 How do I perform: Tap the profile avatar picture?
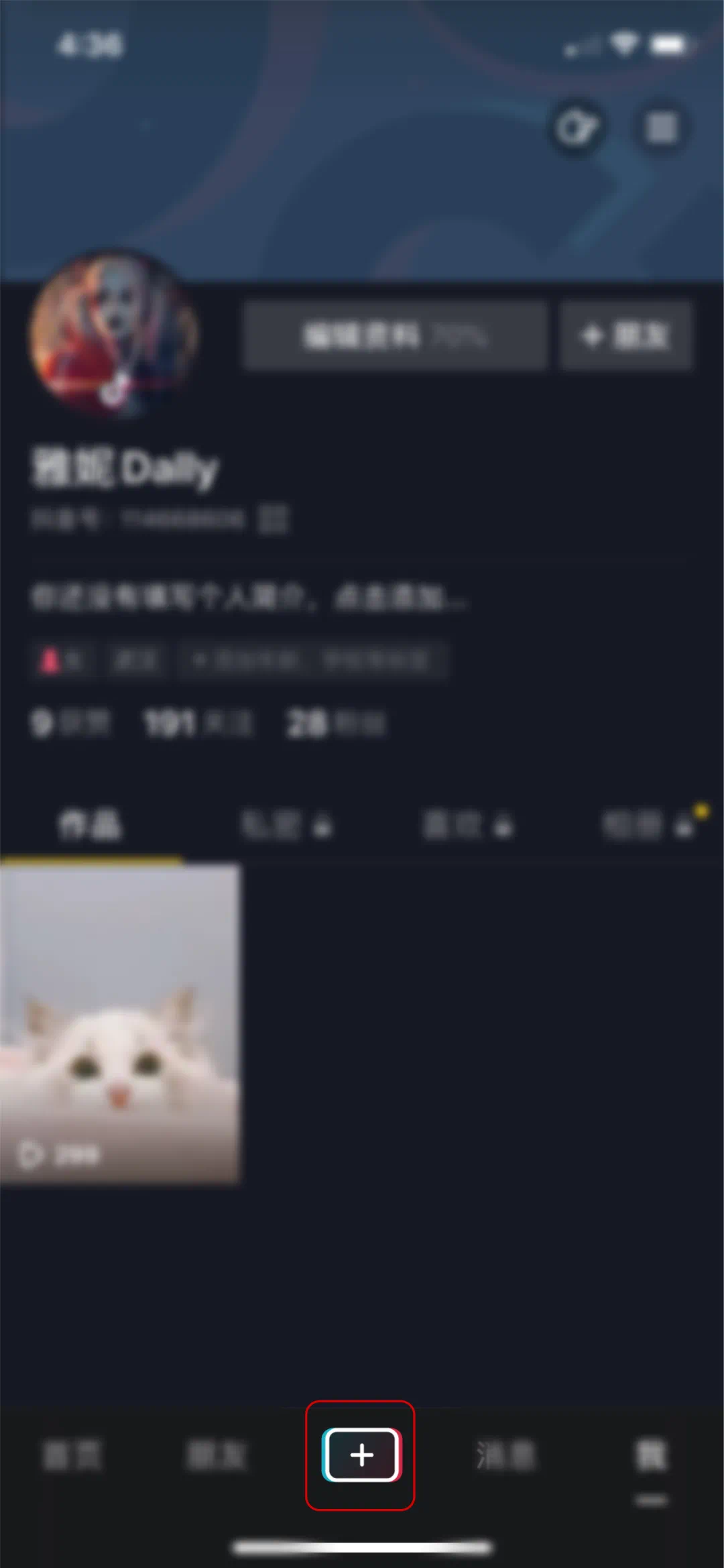click(x=114, y=333)
